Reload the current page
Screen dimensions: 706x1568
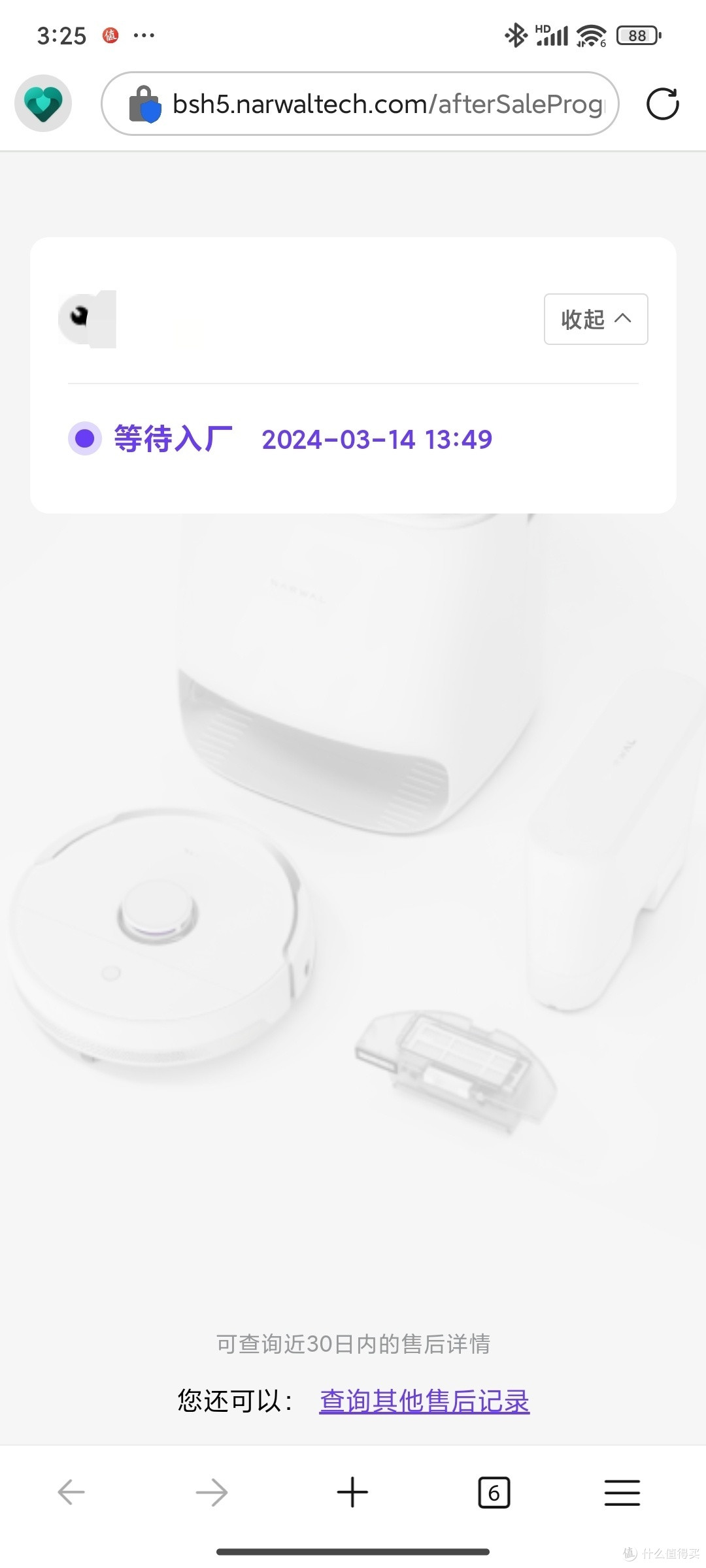click(662, 104)
